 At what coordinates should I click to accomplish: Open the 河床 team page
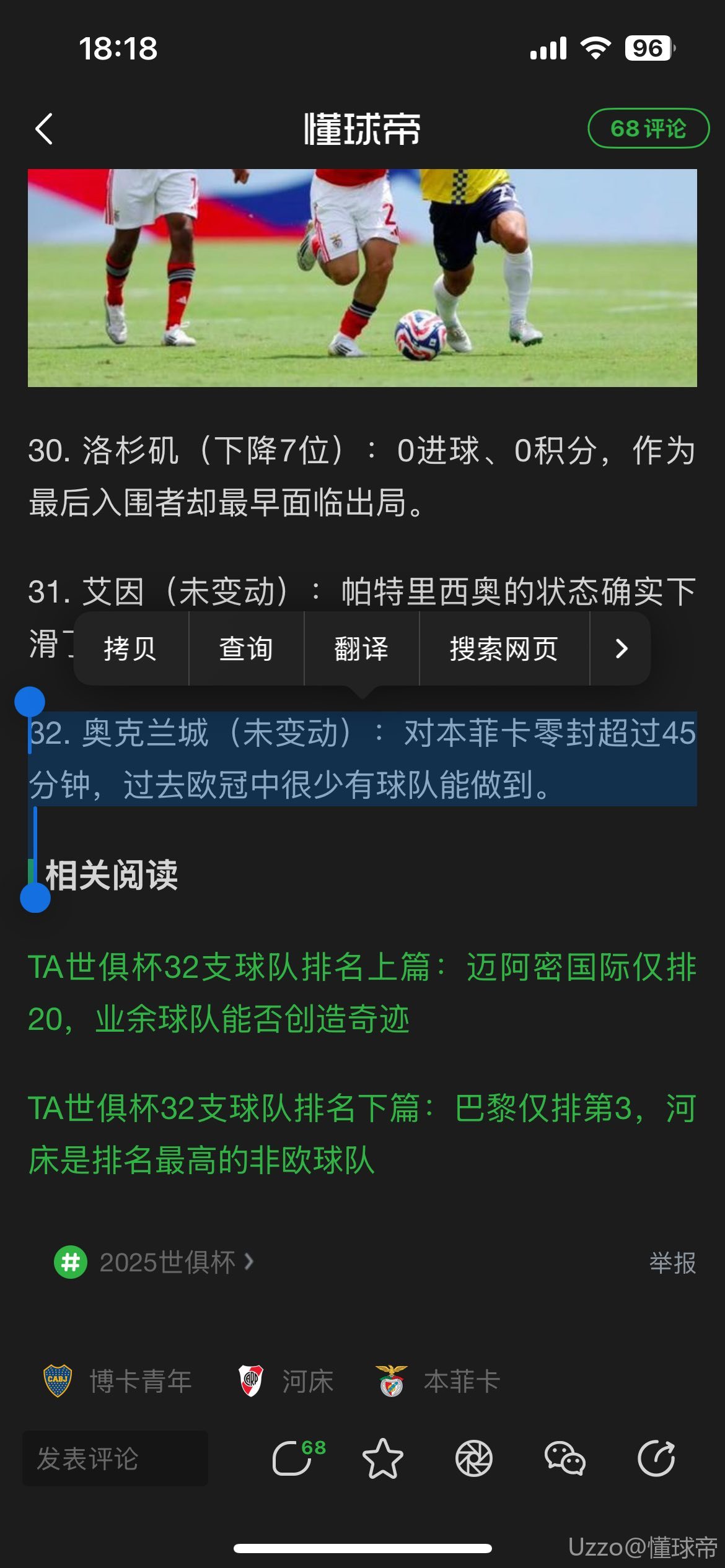[x=286, y=1382]
